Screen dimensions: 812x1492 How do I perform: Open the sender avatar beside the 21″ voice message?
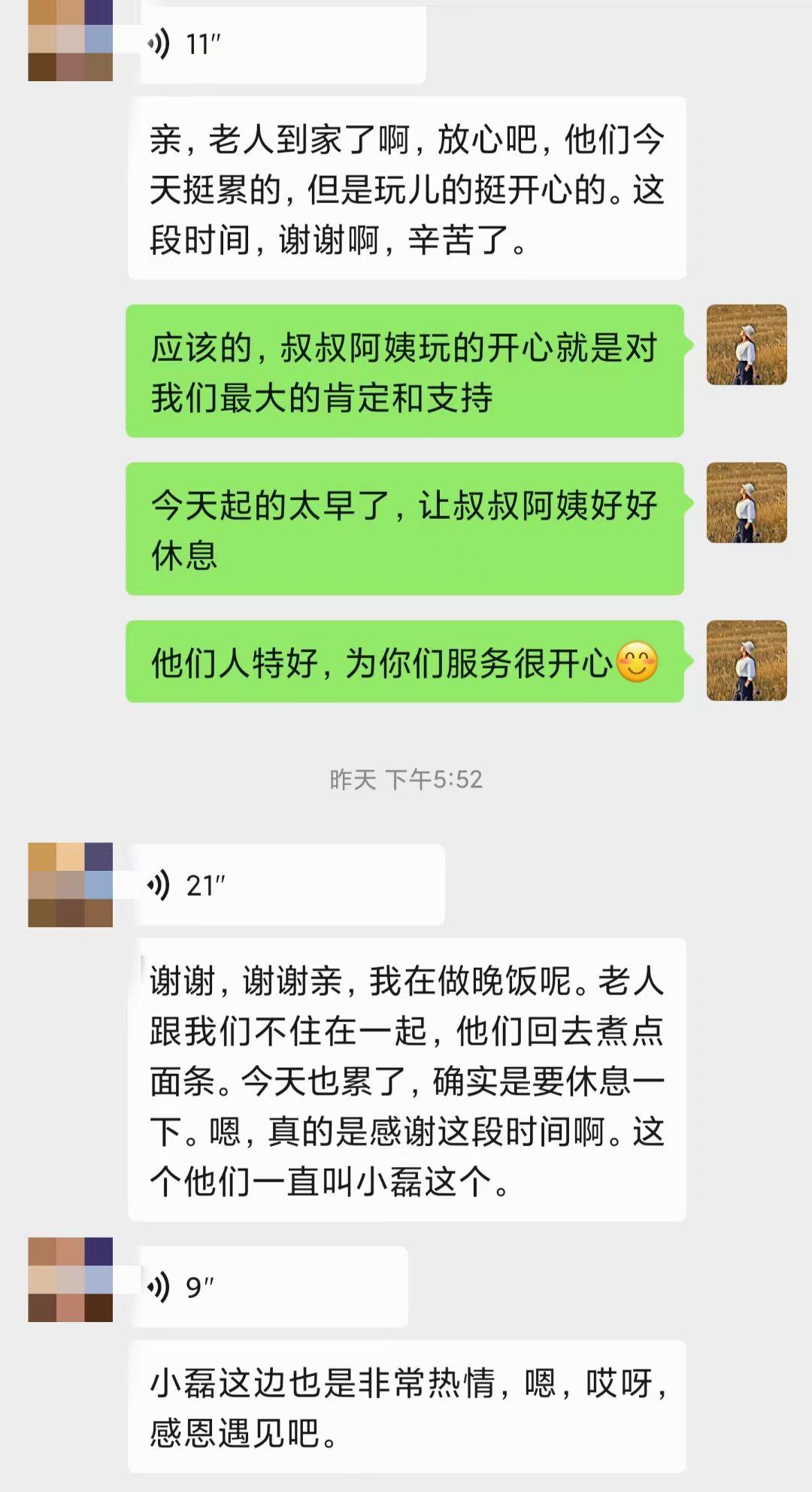(71, 884)
